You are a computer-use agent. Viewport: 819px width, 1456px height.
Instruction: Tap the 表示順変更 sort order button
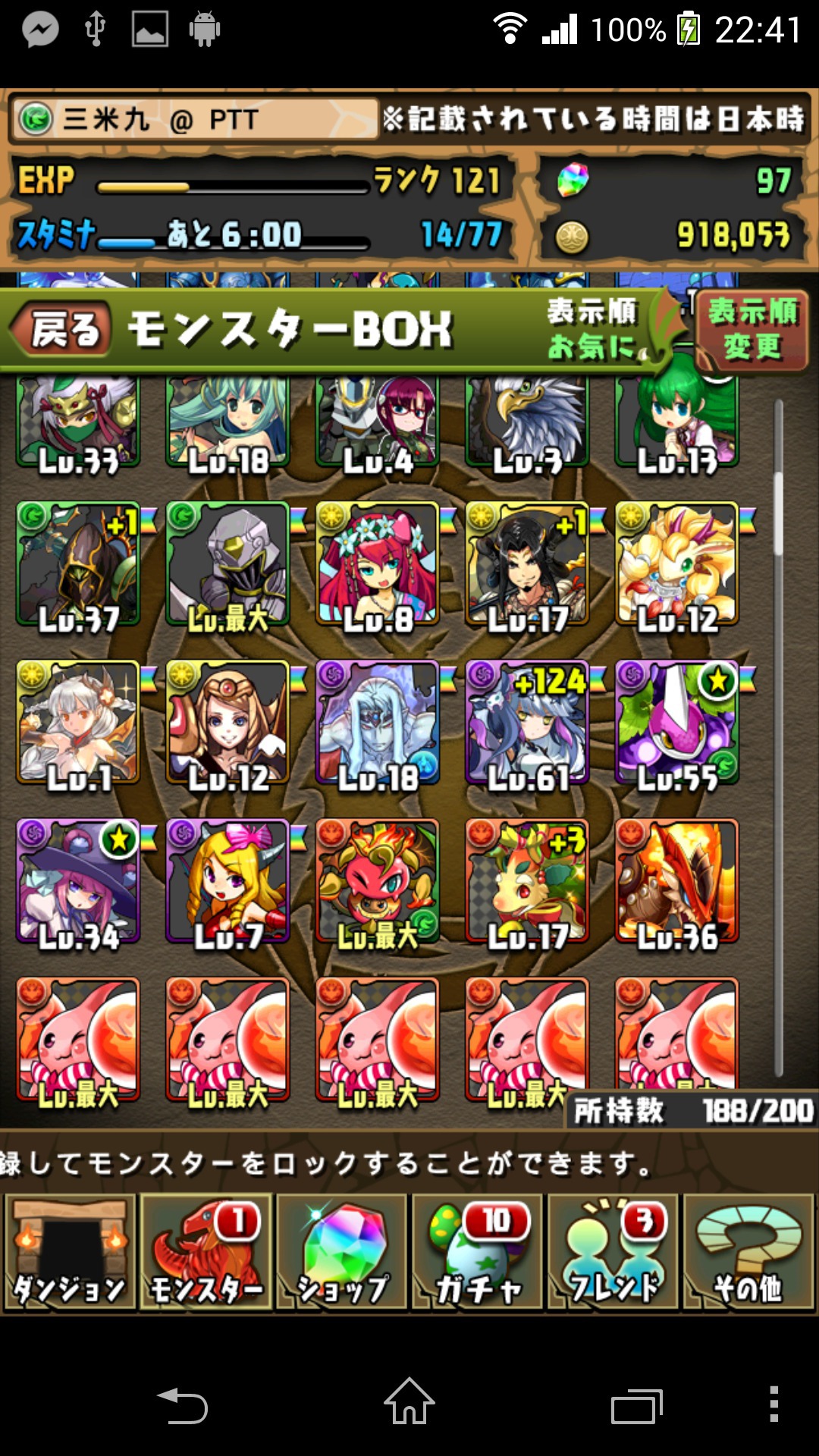[x=752, y=330]
